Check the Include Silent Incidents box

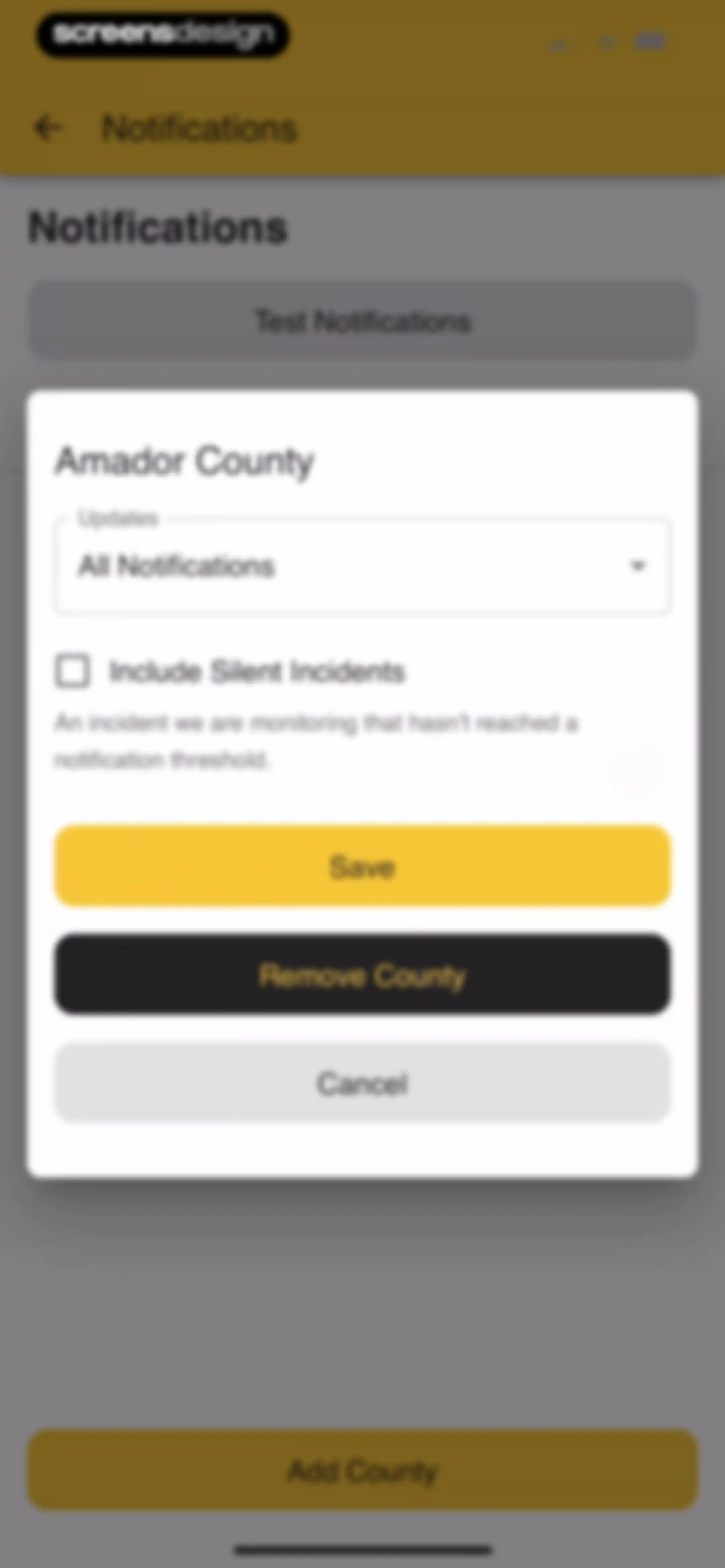tap(72, 672)
